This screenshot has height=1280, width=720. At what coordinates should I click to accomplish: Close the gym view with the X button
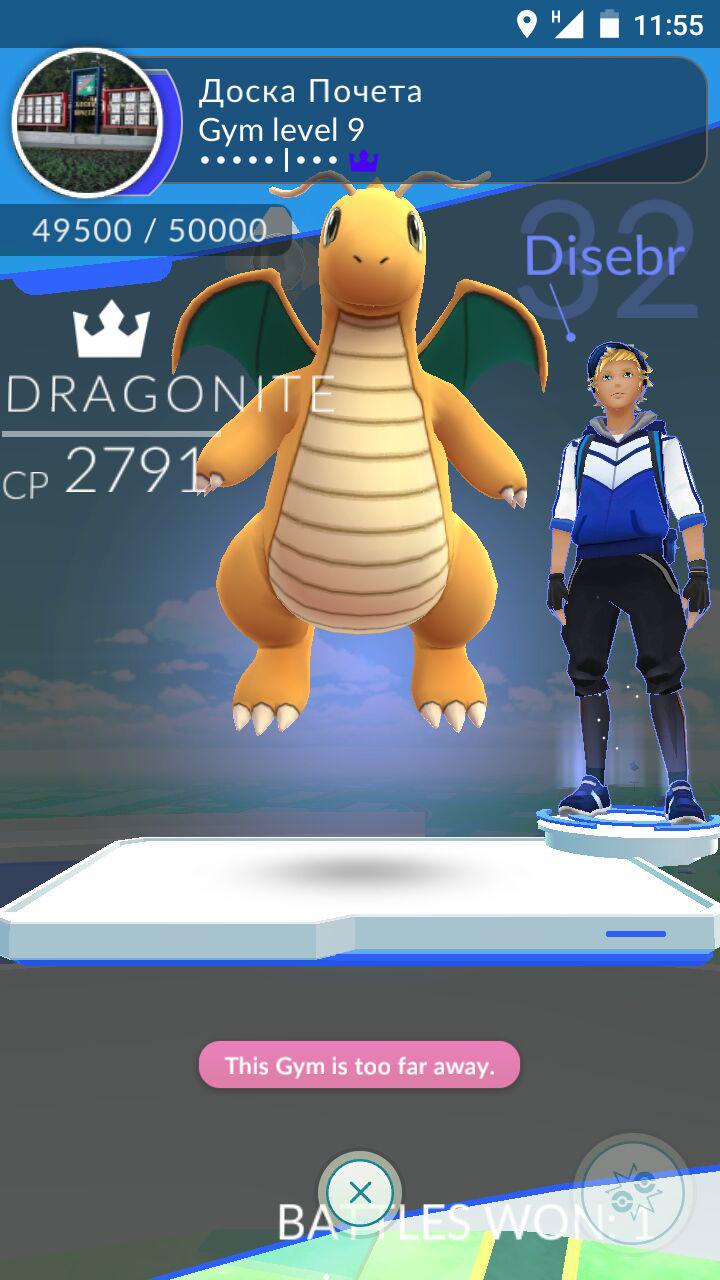click(360, 1192)
